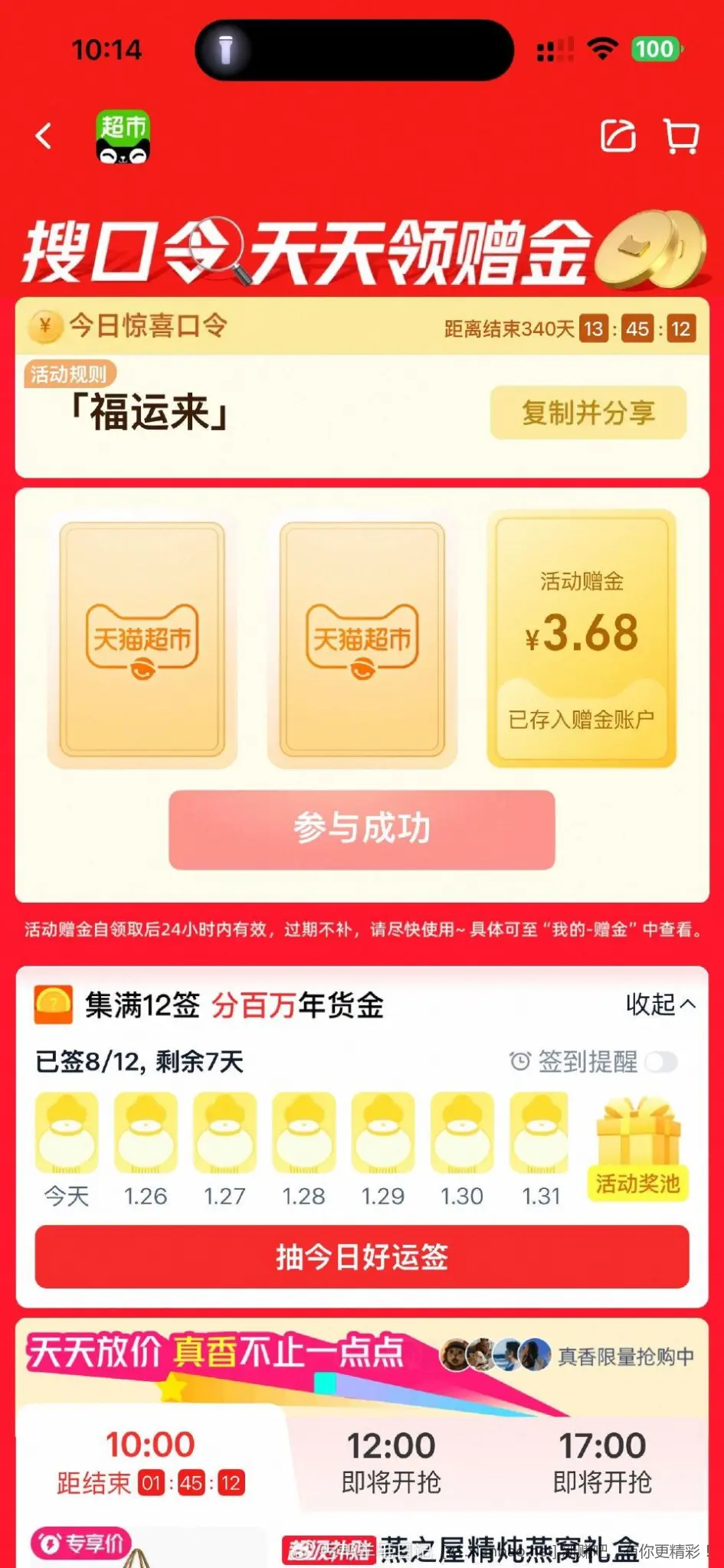Open the 活动规则 rules label

69,373
